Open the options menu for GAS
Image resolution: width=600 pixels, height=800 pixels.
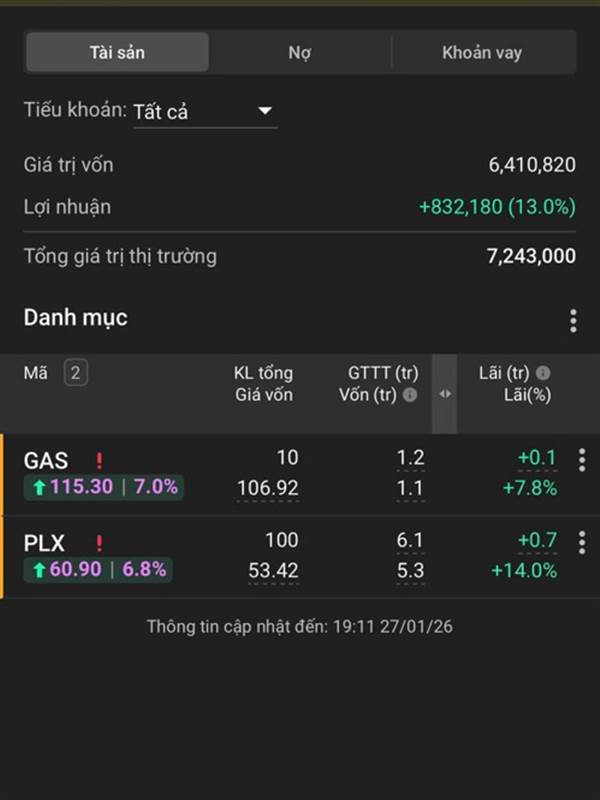point(582,460)
